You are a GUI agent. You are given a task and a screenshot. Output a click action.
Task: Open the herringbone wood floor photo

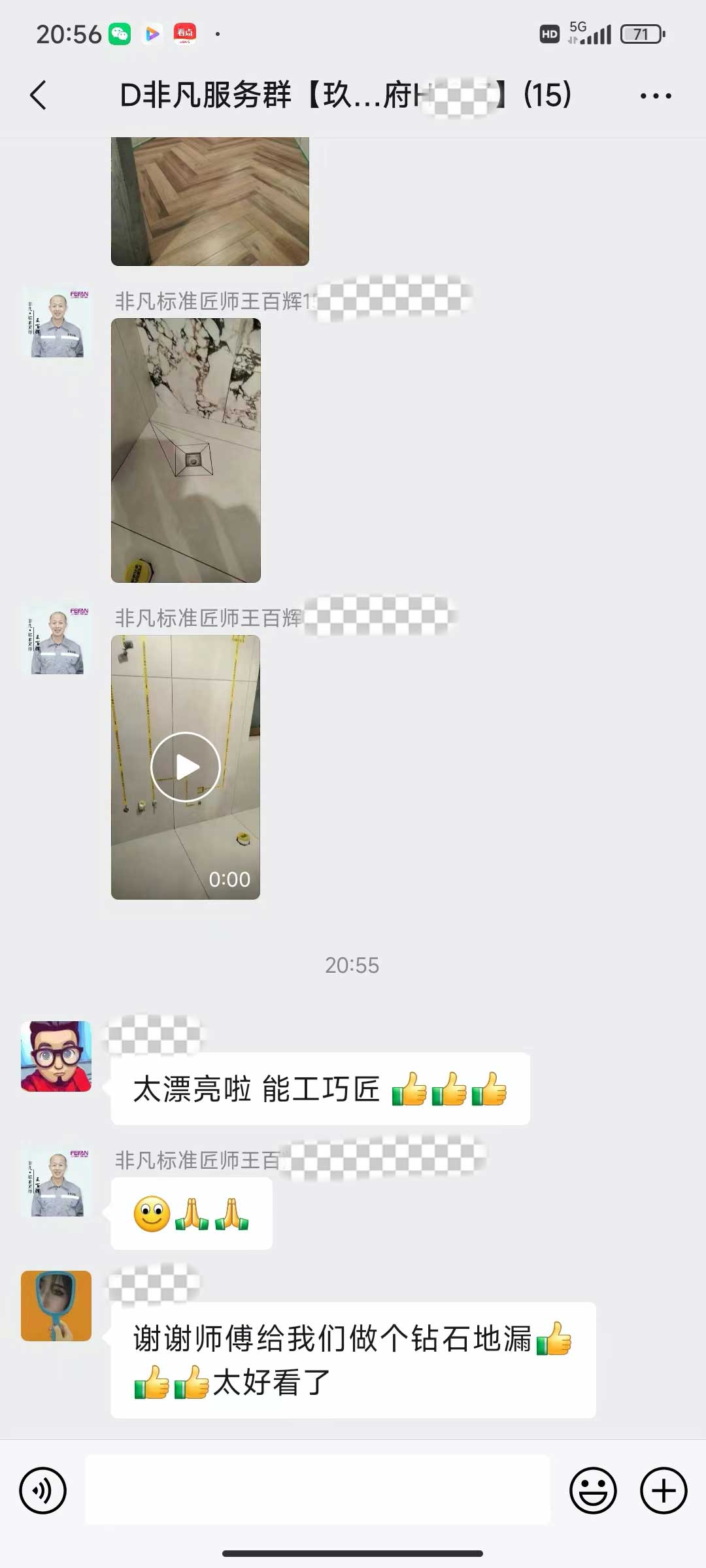coord(210,201)
